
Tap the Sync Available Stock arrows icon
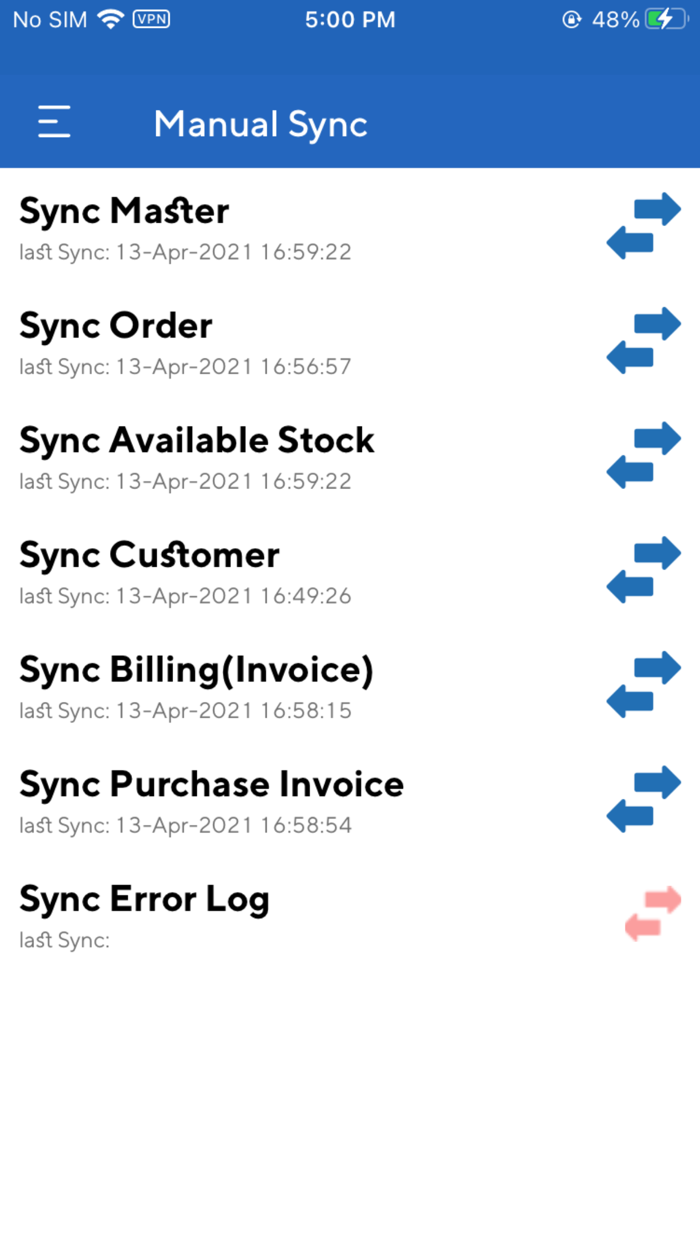(x=644, y=456)
